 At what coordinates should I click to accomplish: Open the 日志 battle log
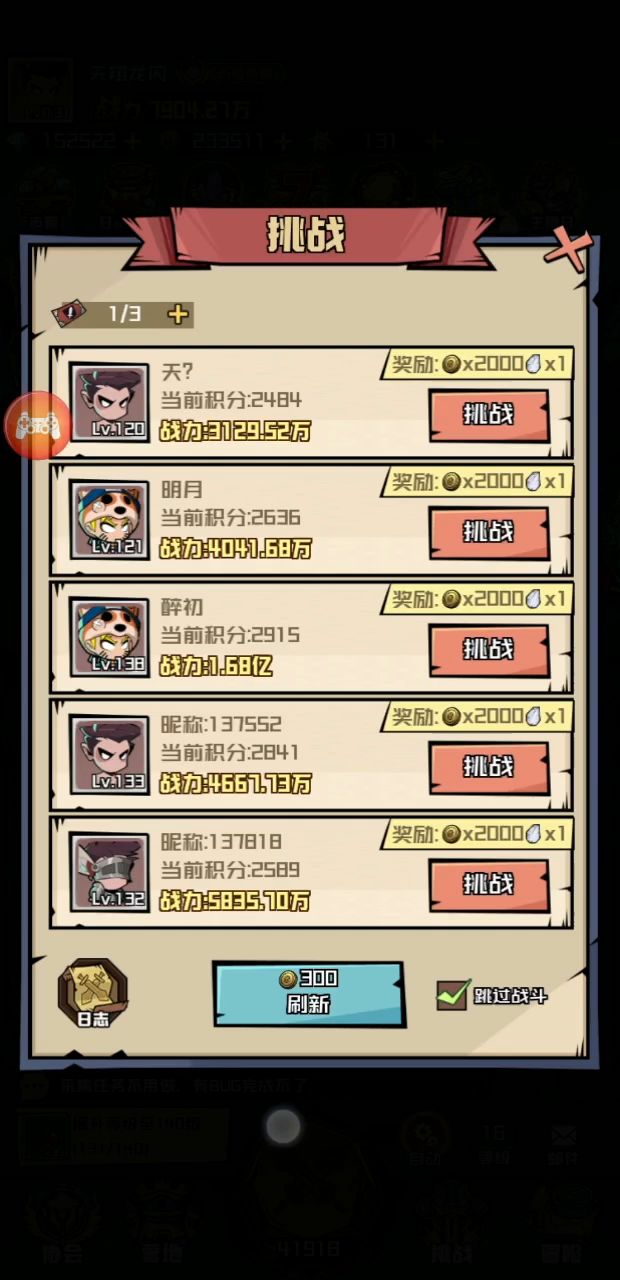click(92, 994)
